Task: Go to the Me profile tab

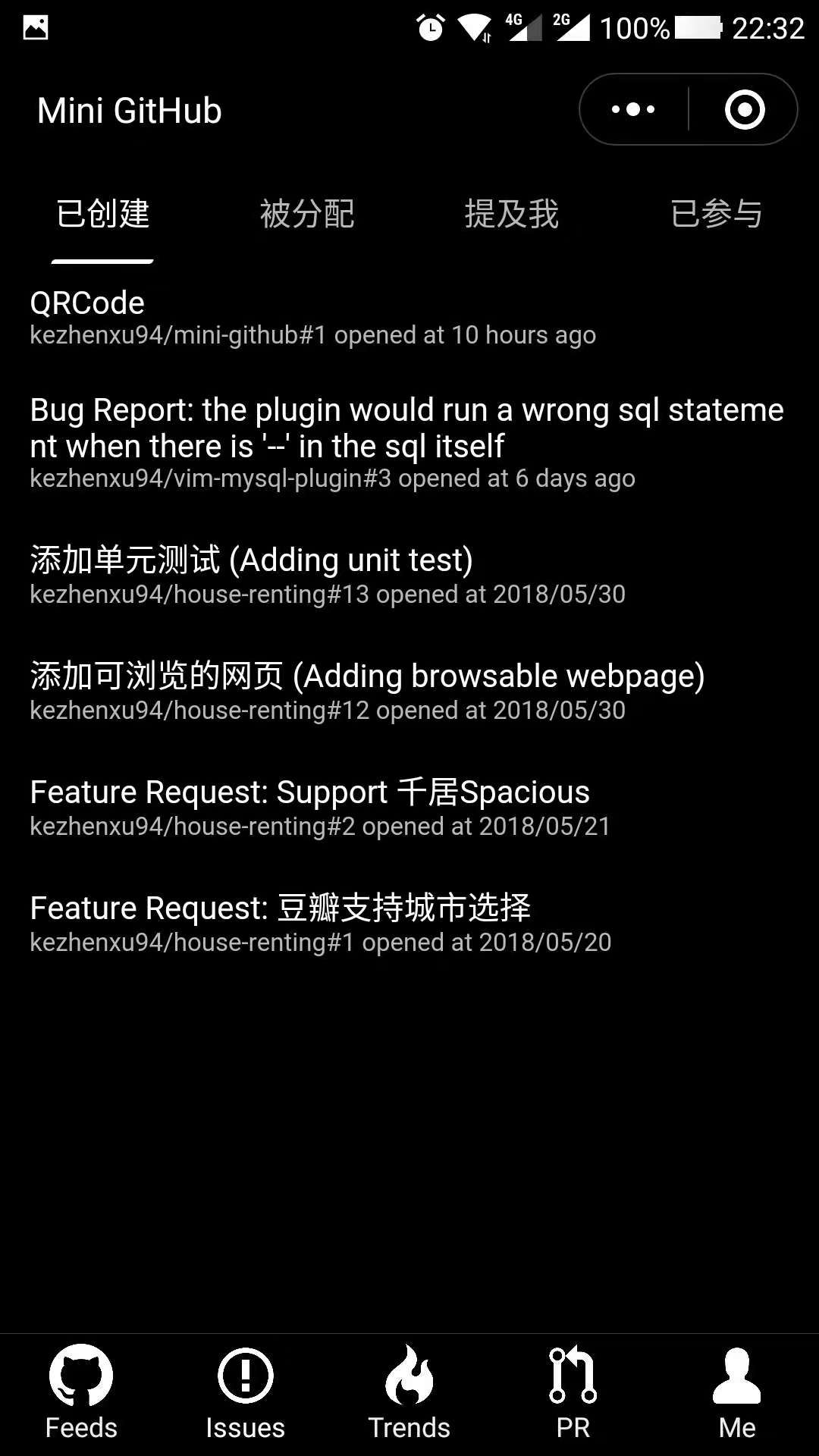Action: point(736,1392)
